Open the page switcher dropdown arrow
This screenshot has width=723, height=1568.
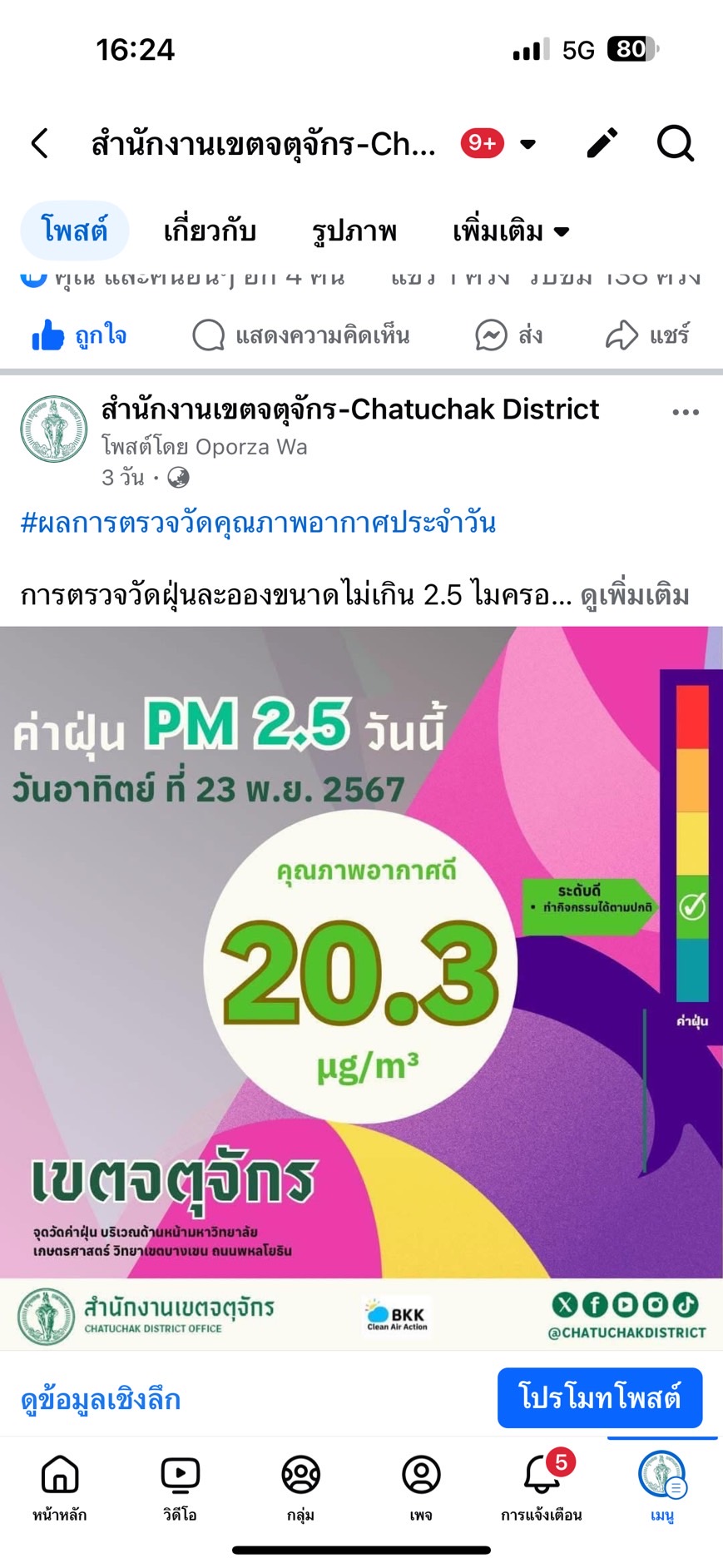pyautogui.click(x=527, y=144)
